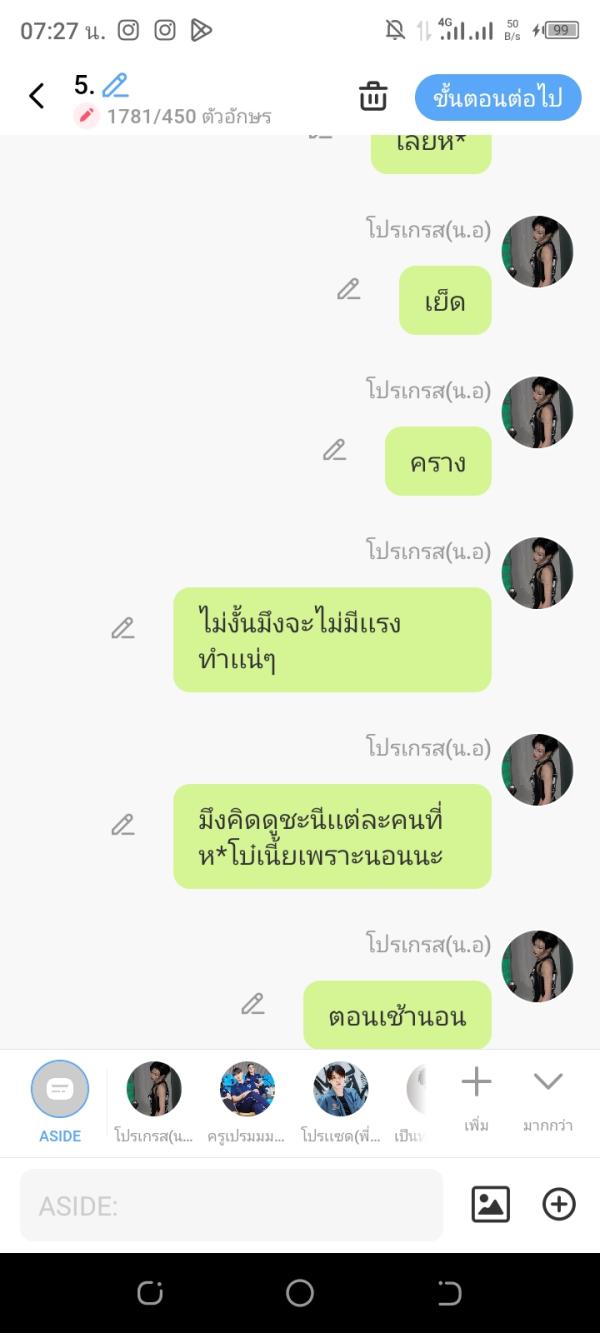
Task: Insert an image into the chat
Action: click(x=490, y=1205)
